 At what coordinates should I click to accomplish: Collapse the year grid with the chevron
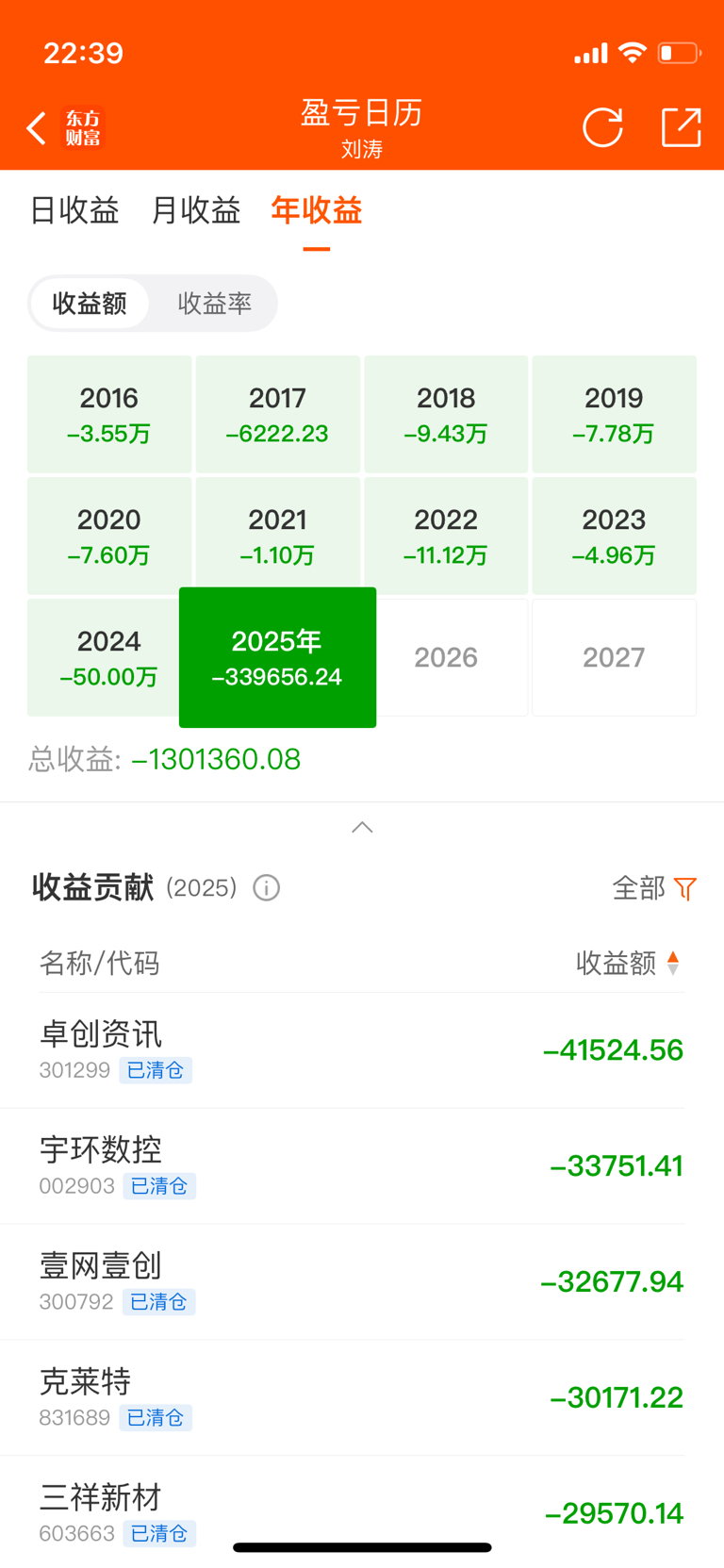362,827
